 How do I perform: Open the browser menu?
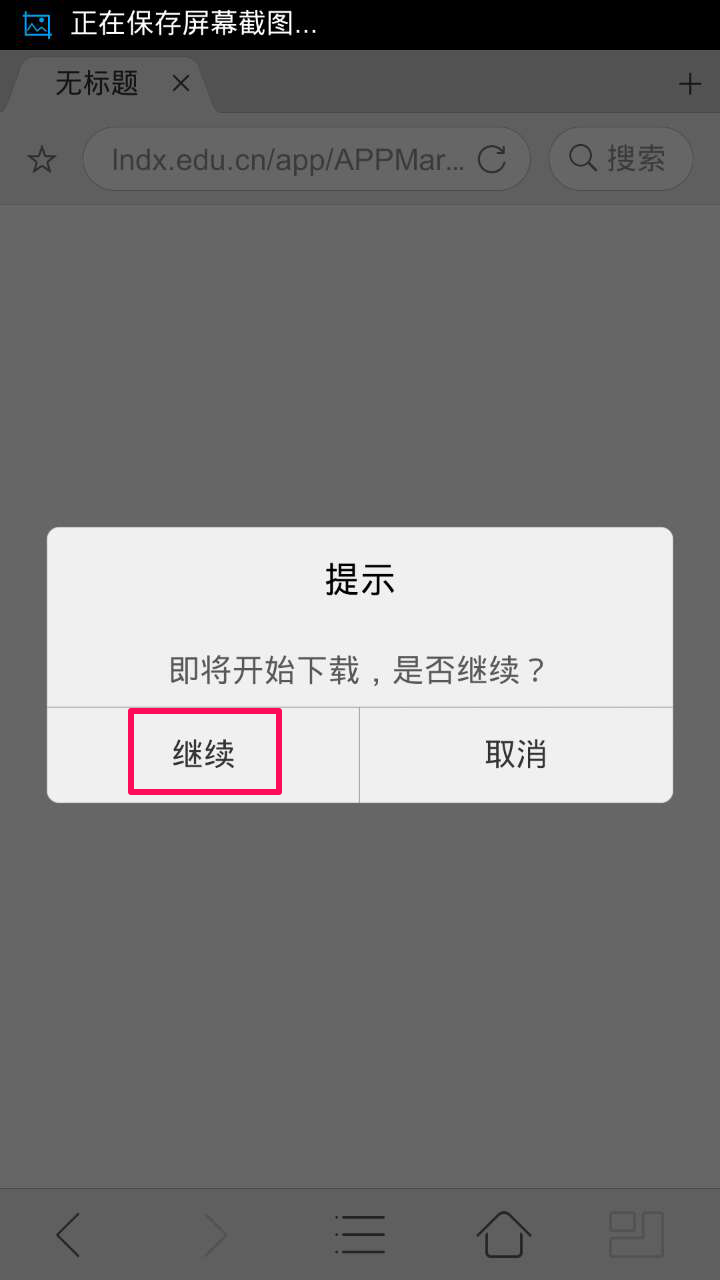pos(360,1235)
